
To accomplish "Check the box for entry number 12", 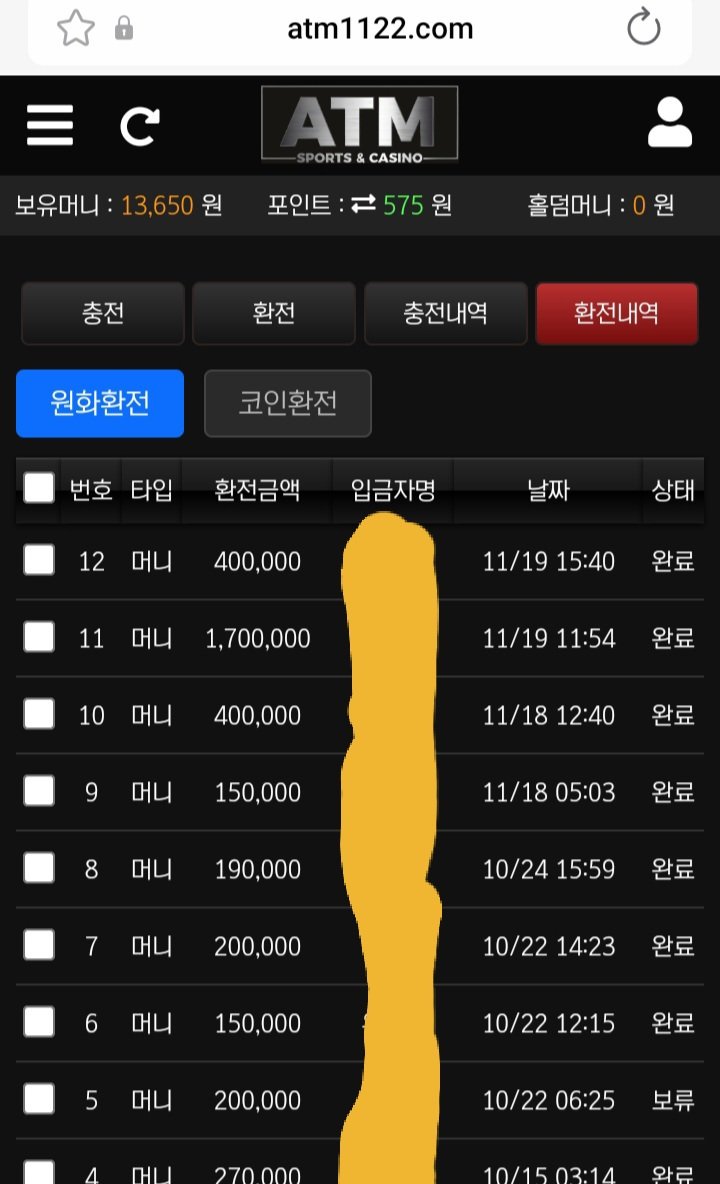I will pyautogui.click(x=39, y=560).
